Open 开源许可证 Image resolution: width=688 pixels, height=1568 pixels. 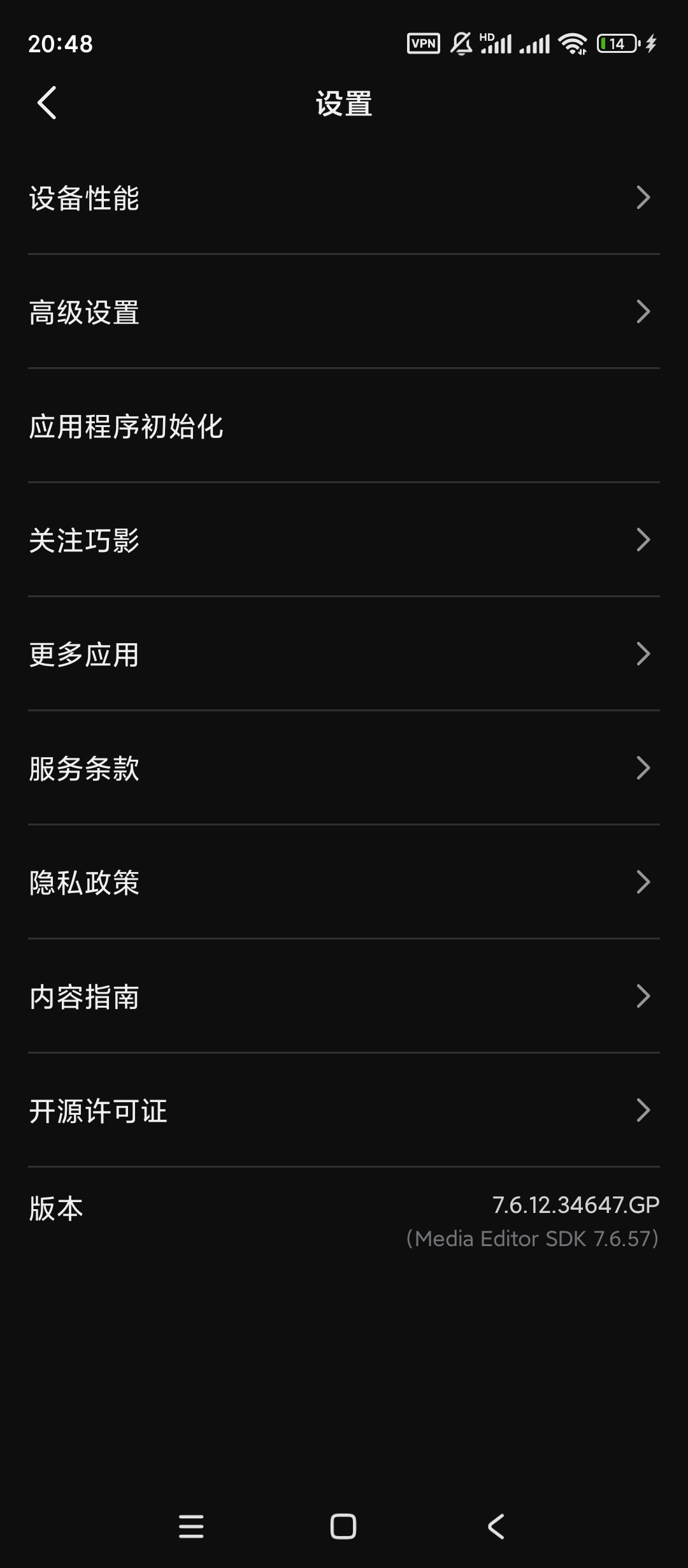344,1111
